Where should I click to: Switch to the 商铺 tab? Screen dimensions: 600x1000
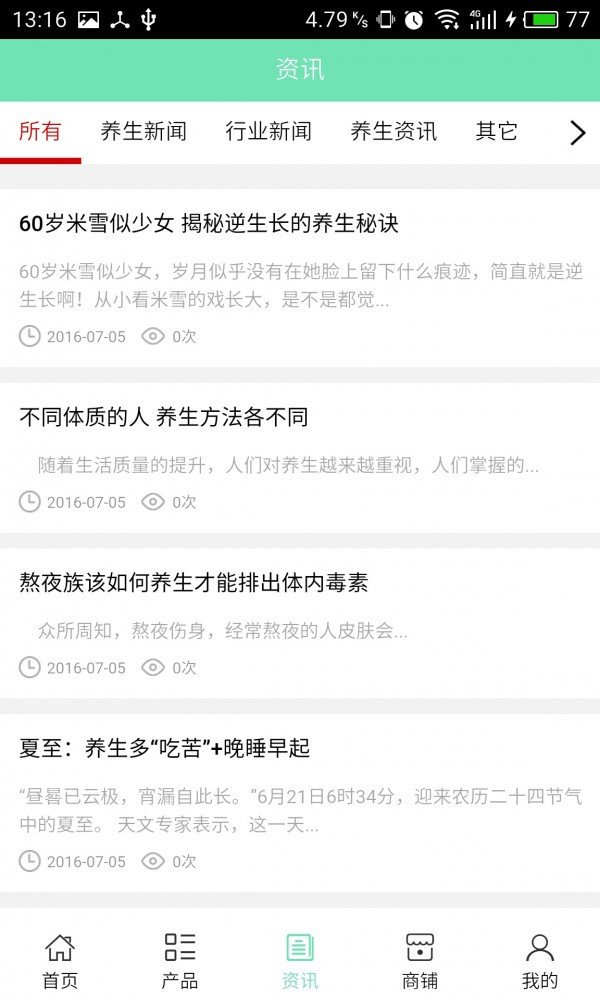click(420, 961)
